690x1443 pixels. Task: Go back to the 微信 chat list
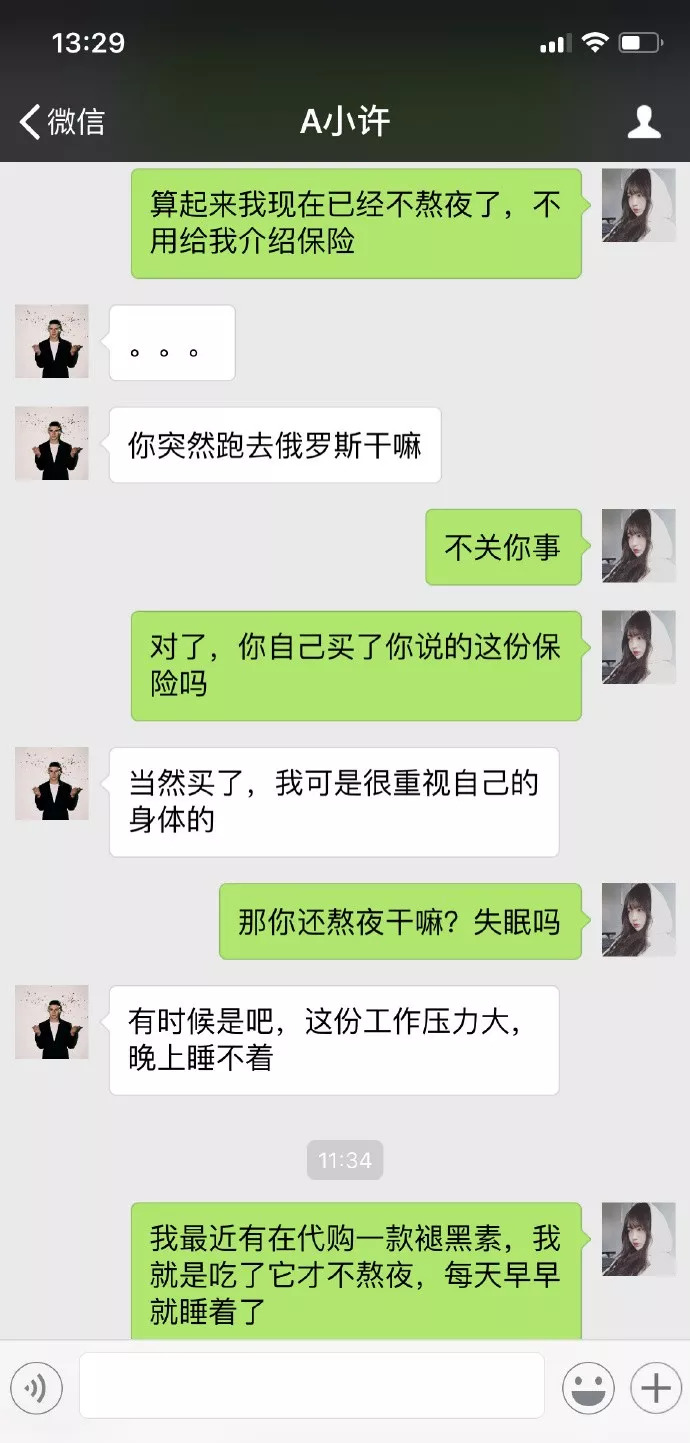pos(62,122)
